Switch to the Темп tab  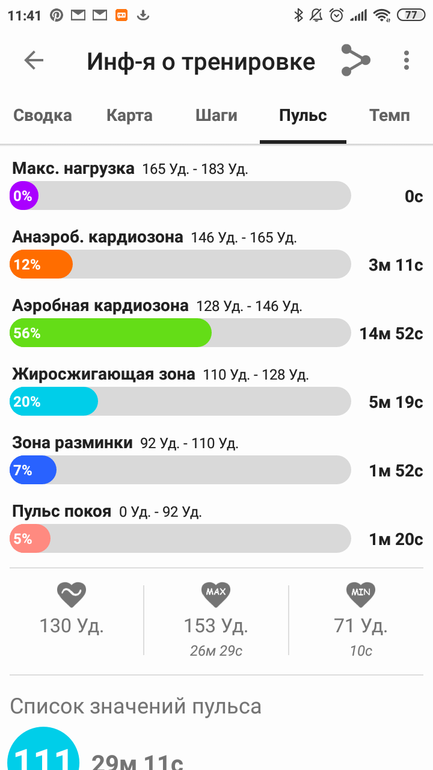389,116
